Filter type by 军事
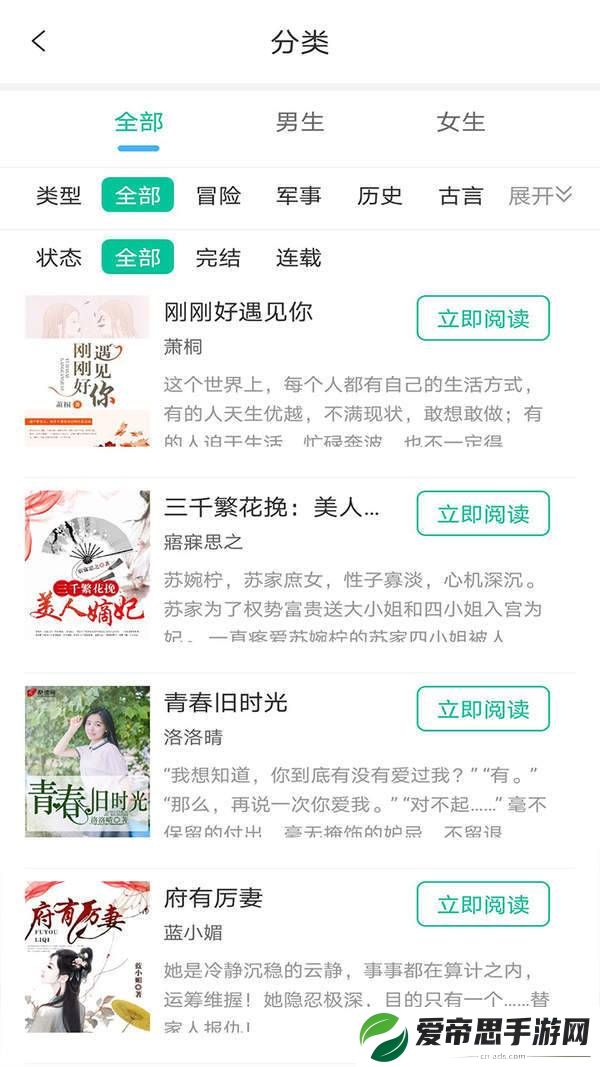Screen dimensions: 600x1067 click(298, 195)
